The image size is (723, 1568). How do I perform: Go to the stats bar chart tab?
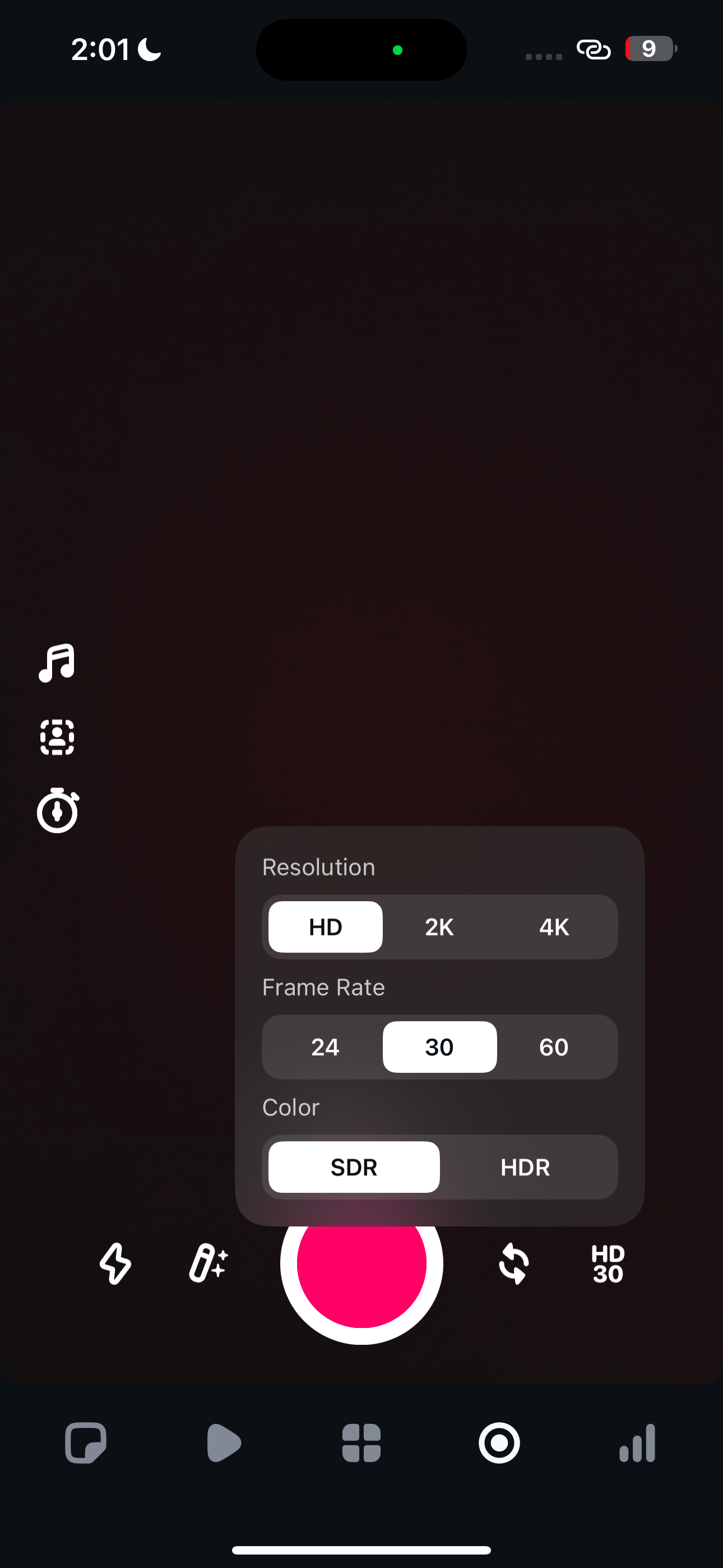click(x=637, y=1442)
